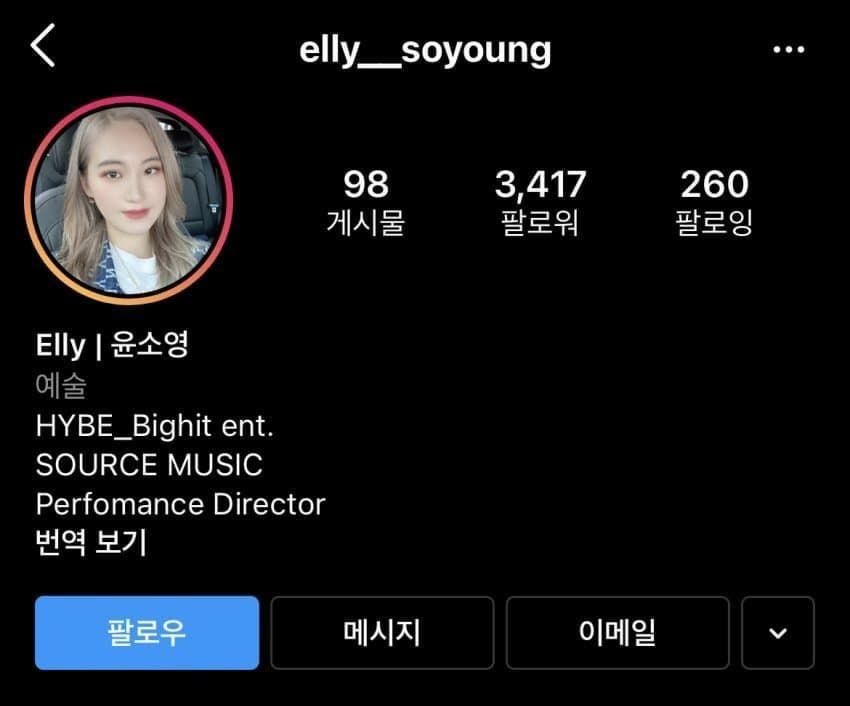Image resolution: width=850 pixels, height=706 pixels.
Task: Tap the 이메일 button to email
Action: 617,633
